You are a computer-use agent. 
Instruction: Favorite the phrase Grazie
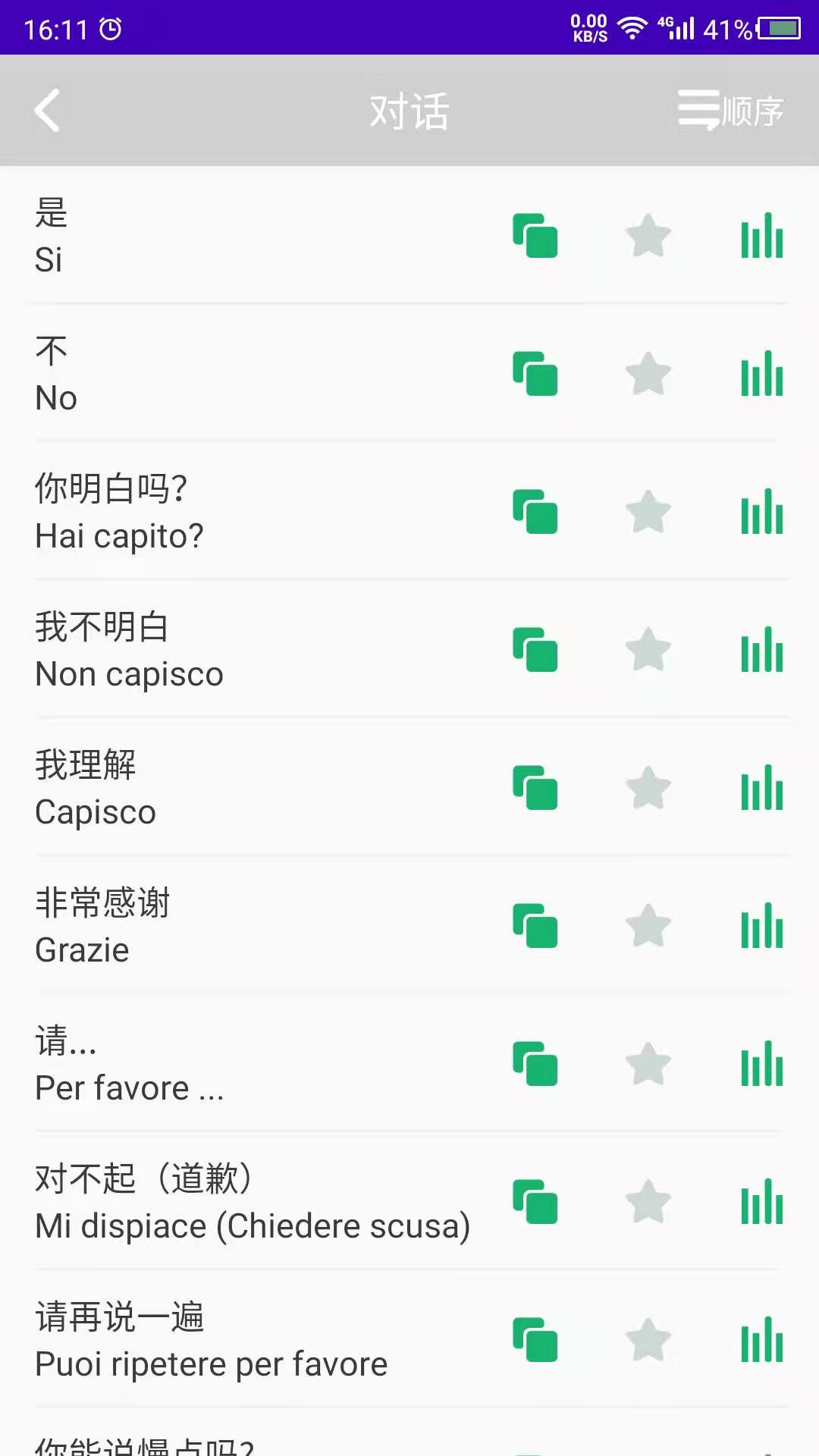648,926
